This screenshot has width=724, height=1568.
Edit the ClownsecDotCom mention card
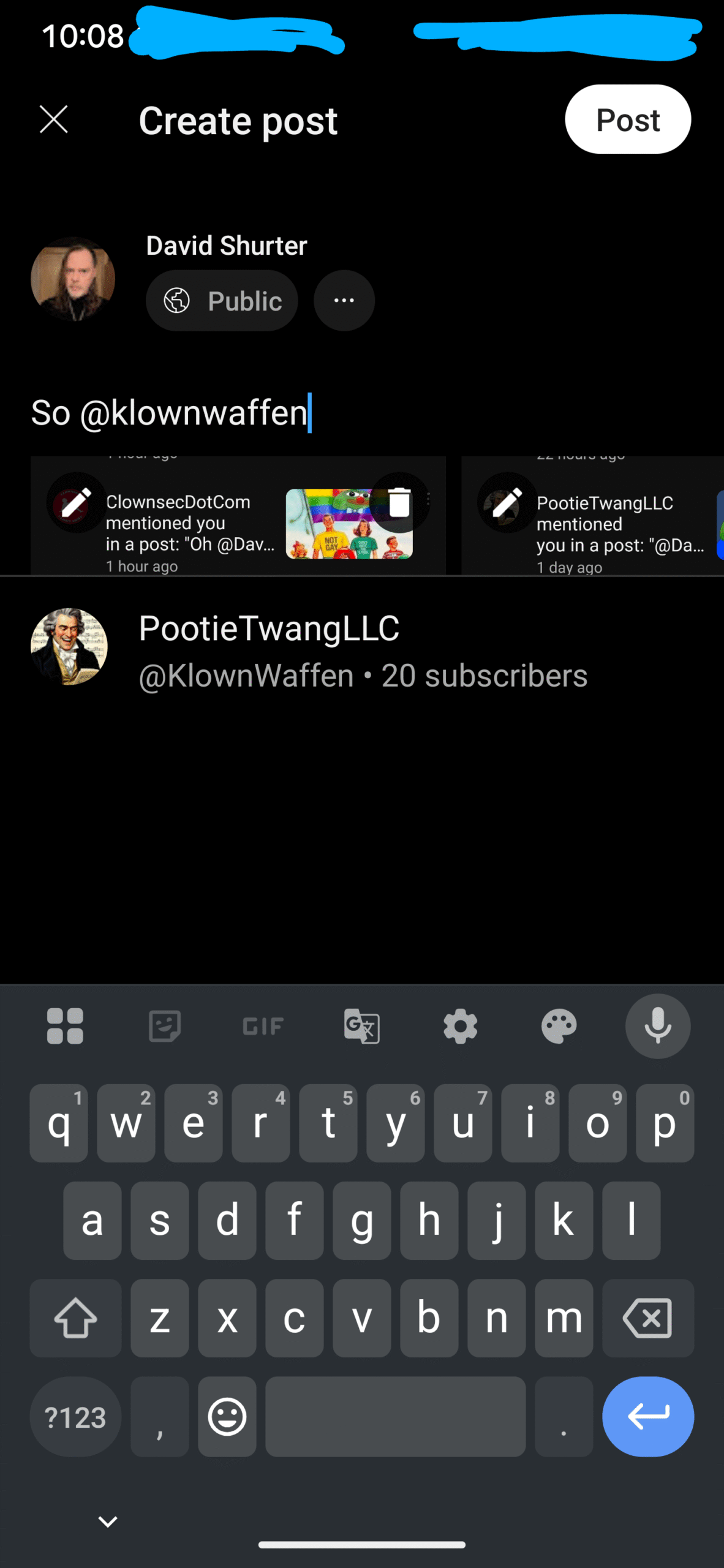pyautogui.click(x=77, y=502)
